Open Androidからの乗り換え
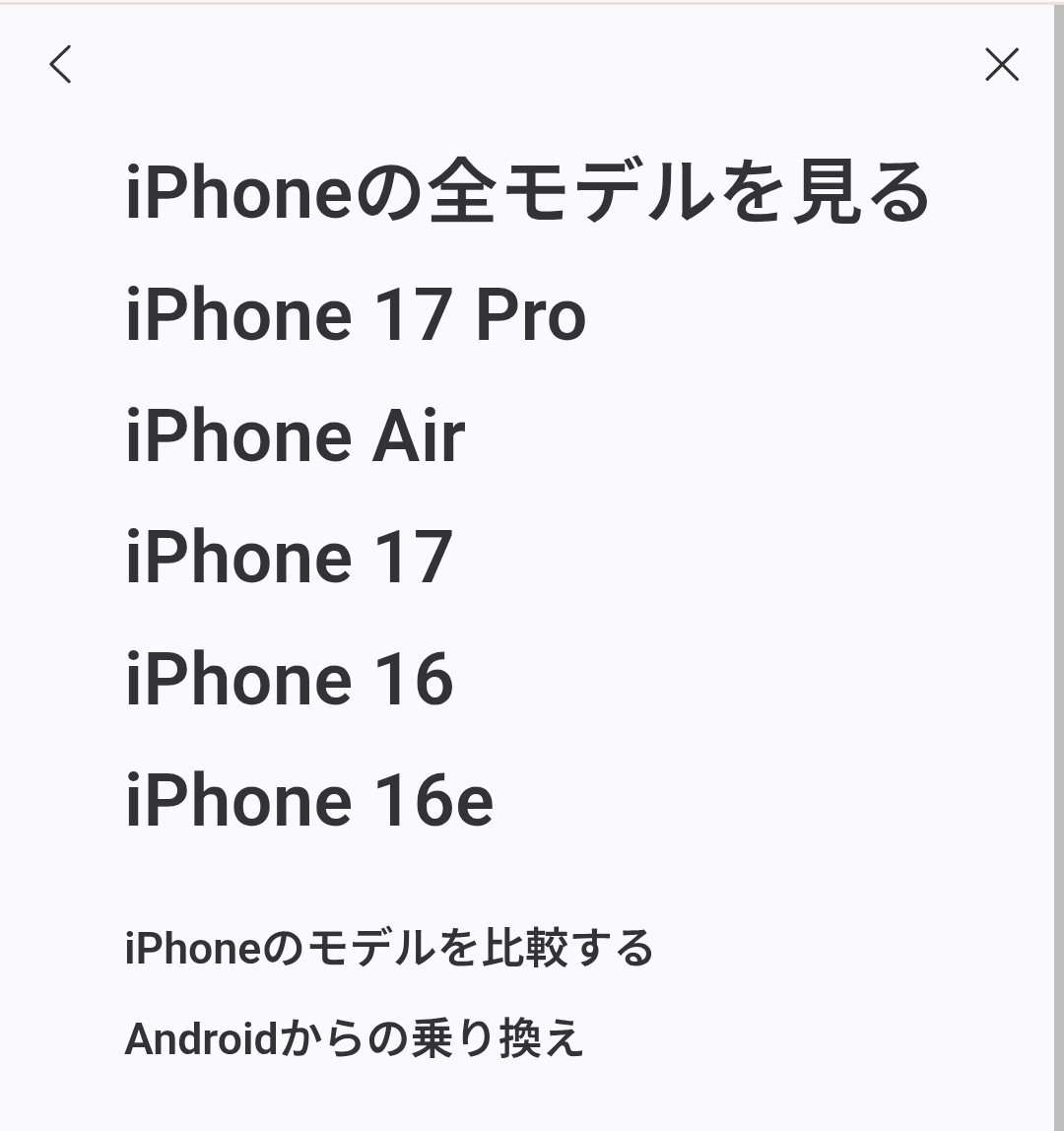The width and height of the screenshot is (1064, 1131). click(355, 1038)
